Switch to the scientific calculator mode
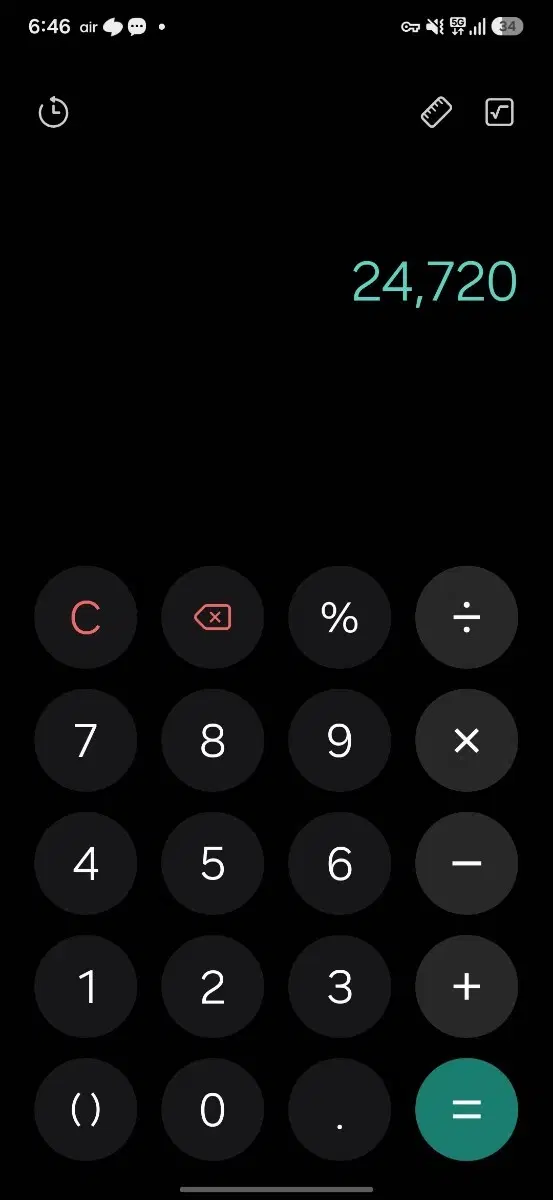The height and width of the screenshot is (1200, 553). click(x=499, y=112)
